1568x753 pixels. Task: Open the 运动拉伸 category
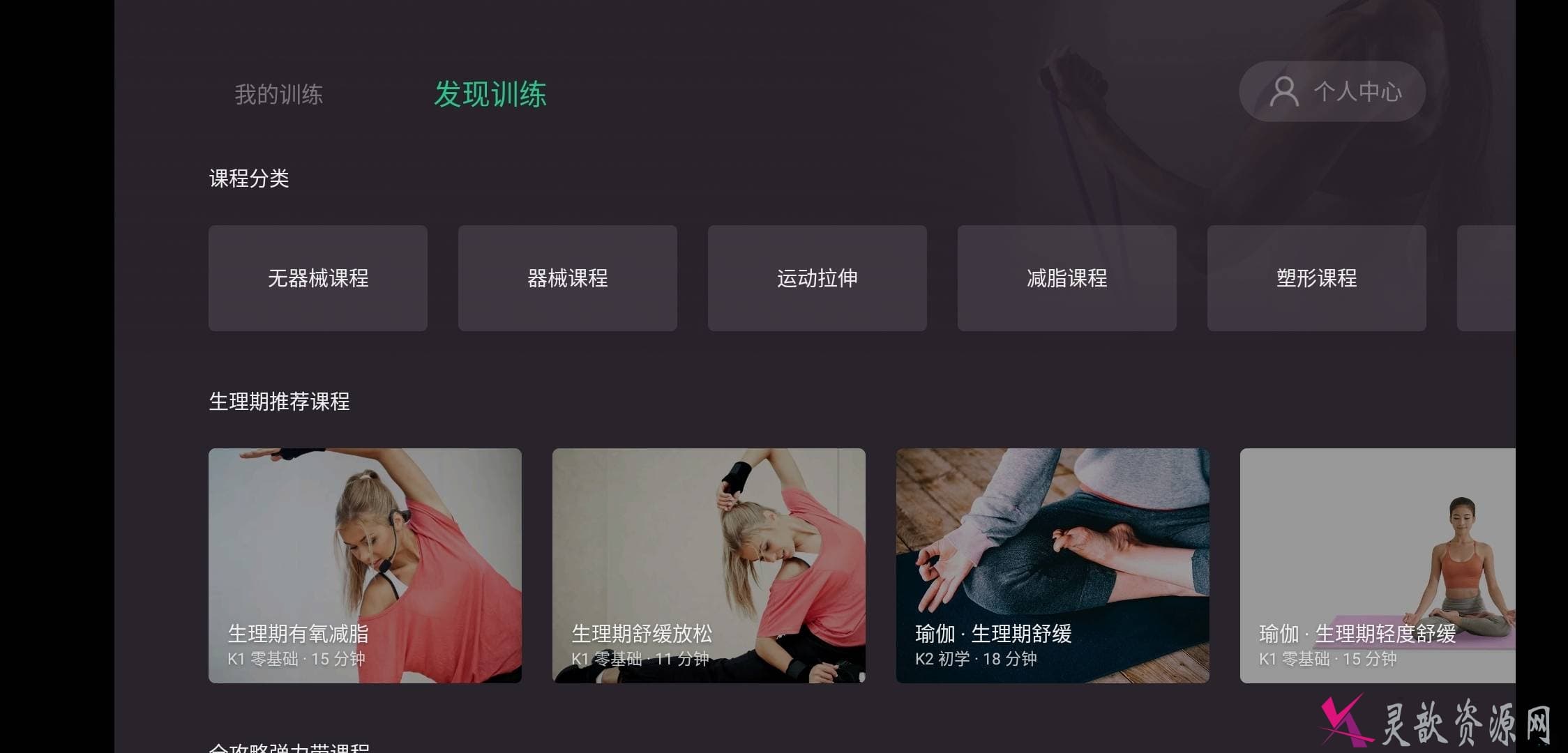click(817, 277)
